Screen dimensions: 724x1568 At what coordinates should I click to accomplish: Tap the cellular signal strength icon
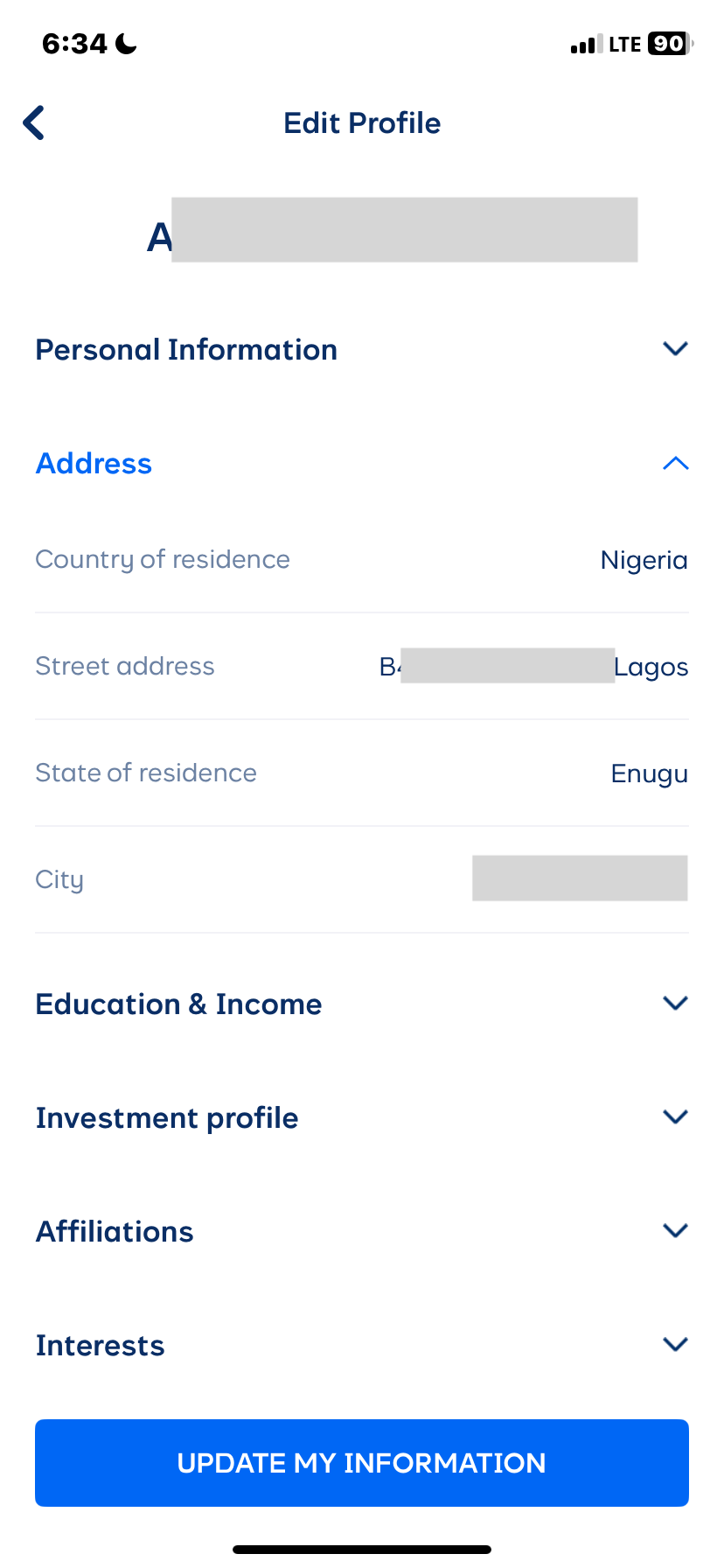click(584, 43)
